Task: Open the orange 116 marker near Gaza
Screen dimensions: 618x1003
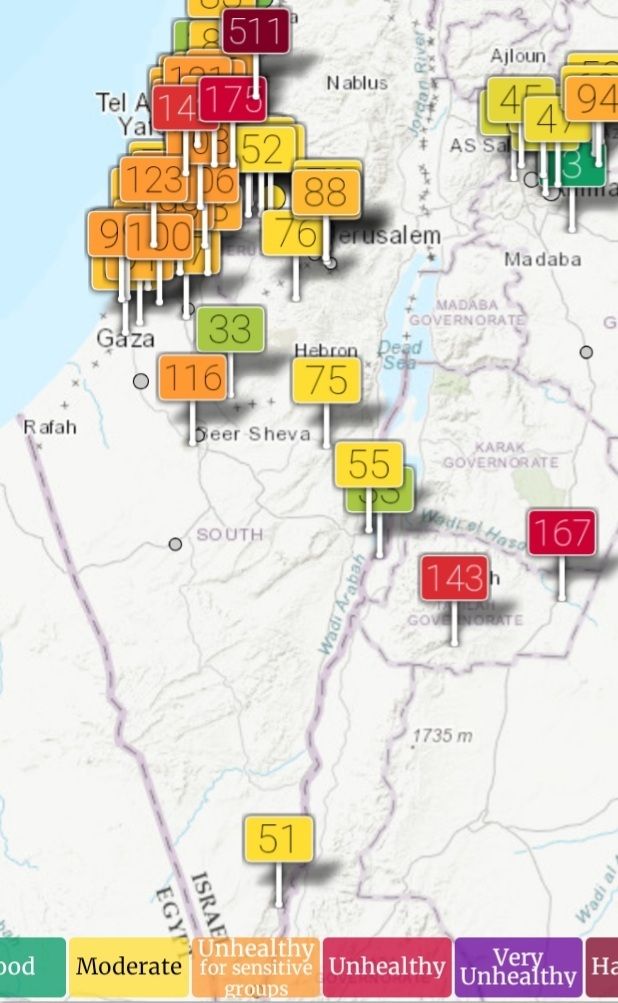Action: 192,378
